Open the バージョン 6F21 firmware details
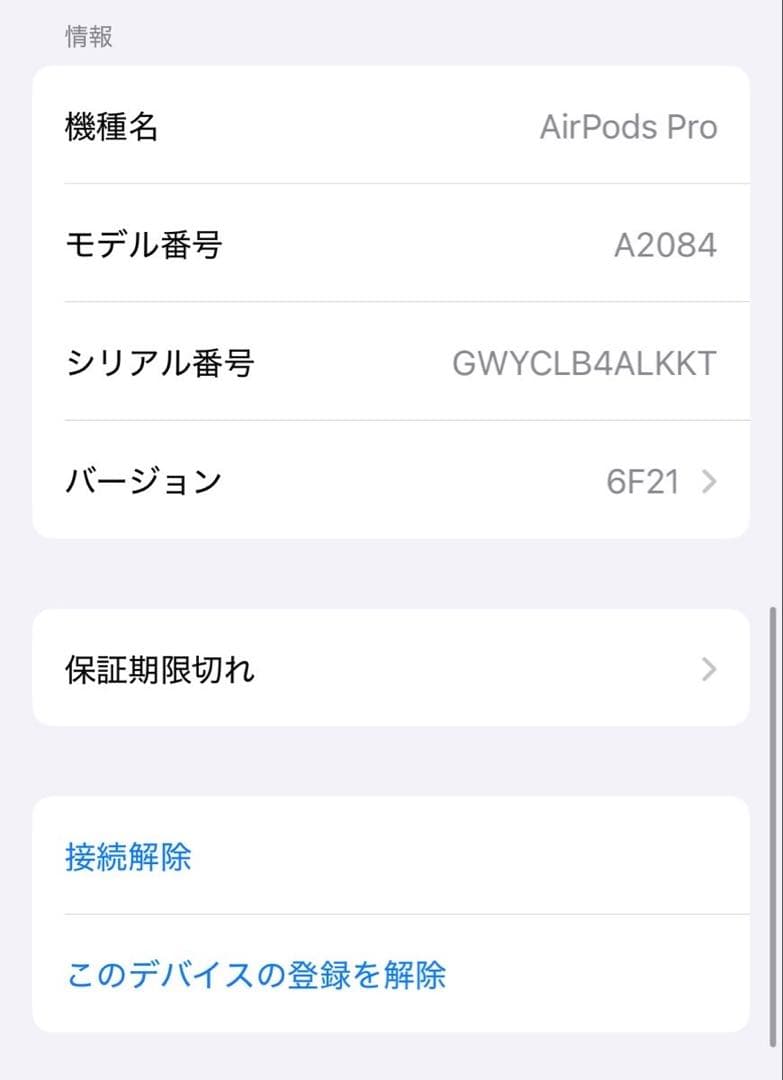This screenshot has height=1080, width=783. tap(390, 481)
